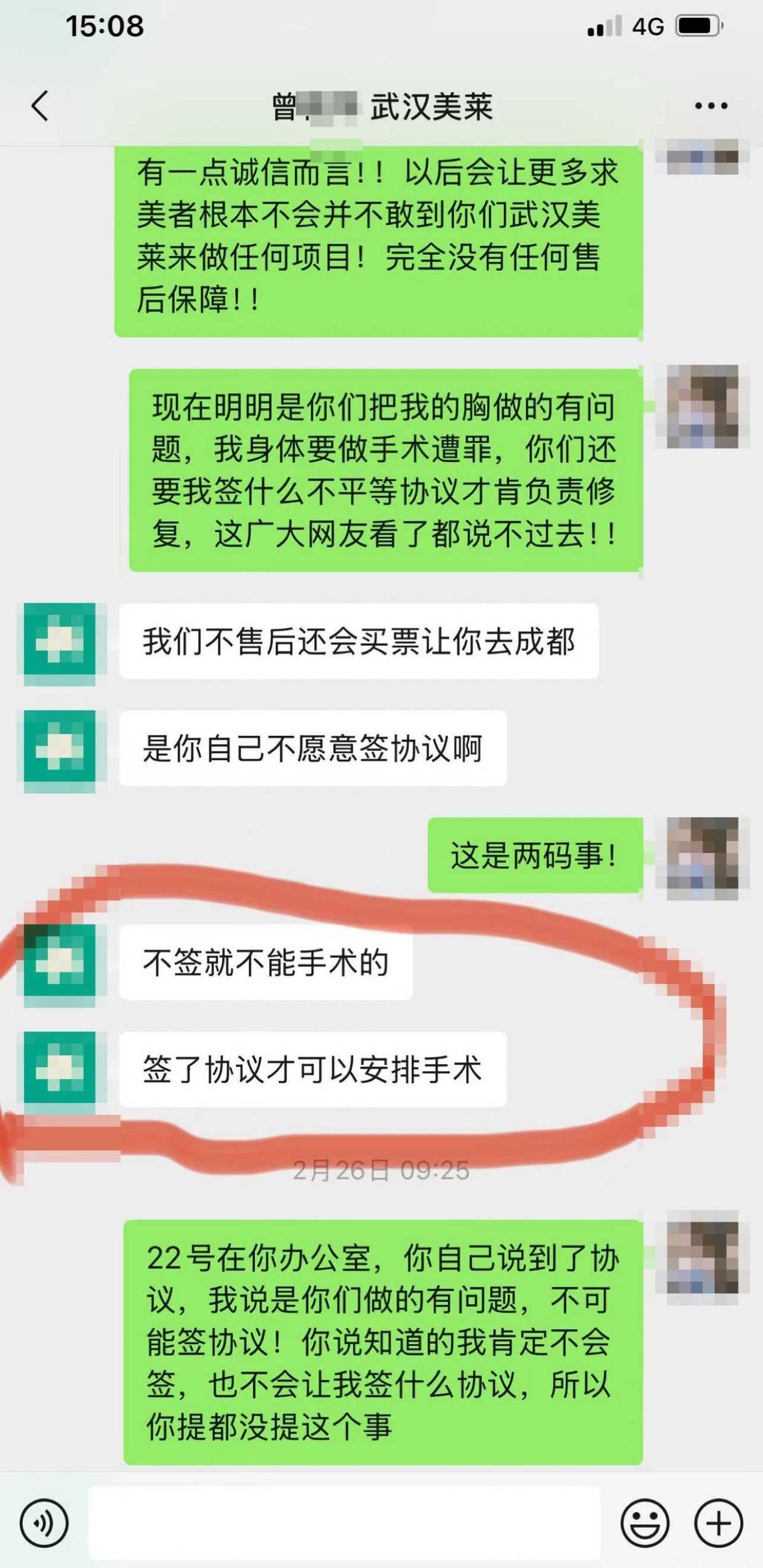Image resolution: width=763 pixels, height=1568 pixels.
Task: Switch to voice message input
Action: tap(44, 1523)
